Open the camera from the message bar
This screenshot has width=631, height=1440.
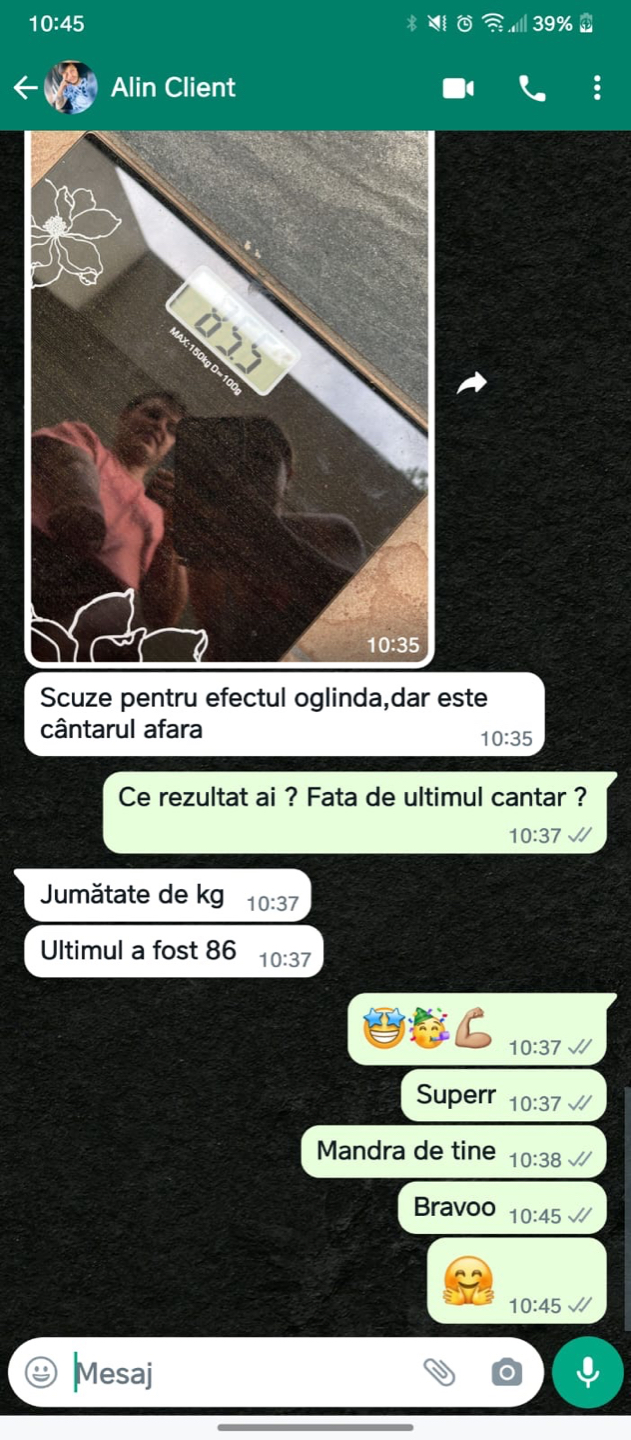click(x=506, y=1372)
